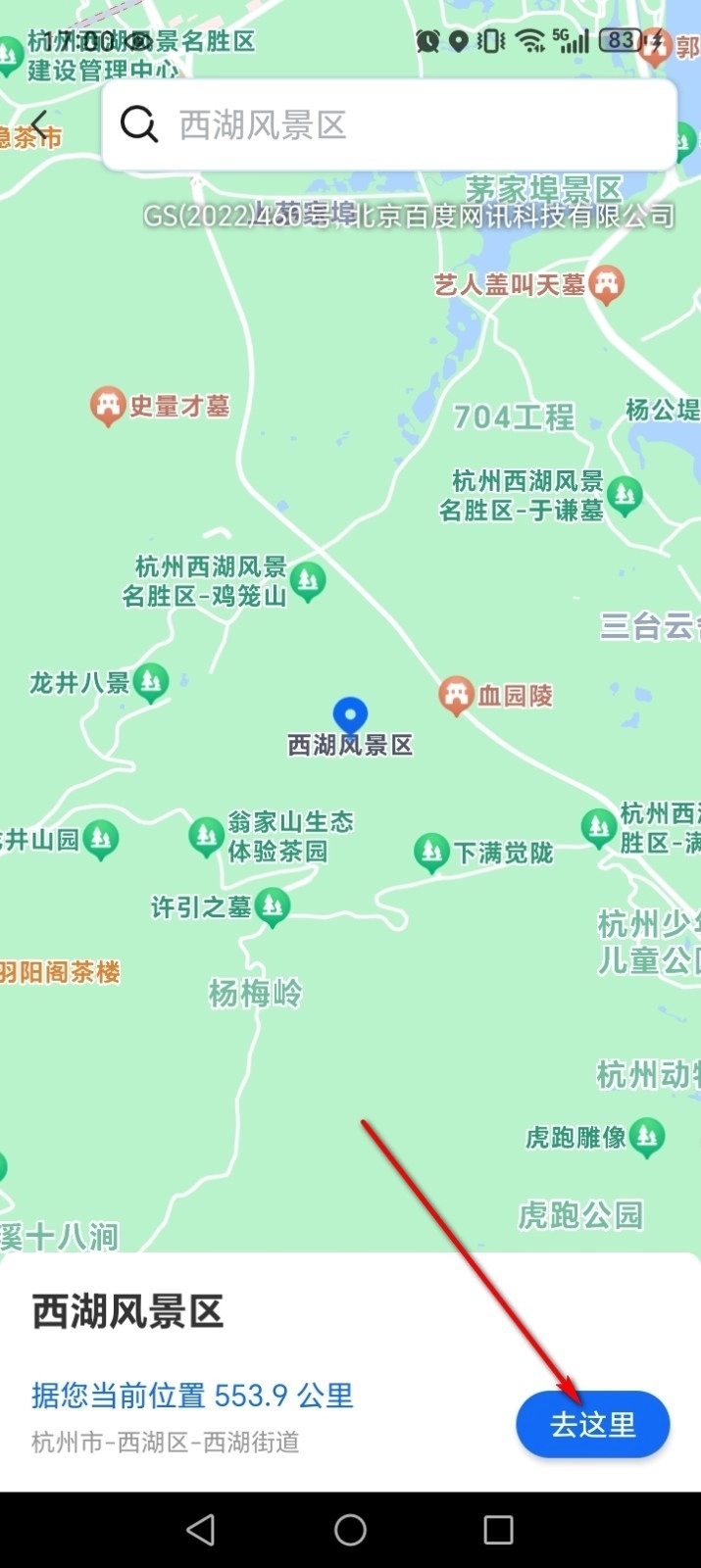701x1568 pixels.
Task: Open the 许引之墓 map point
Action: 273,907
